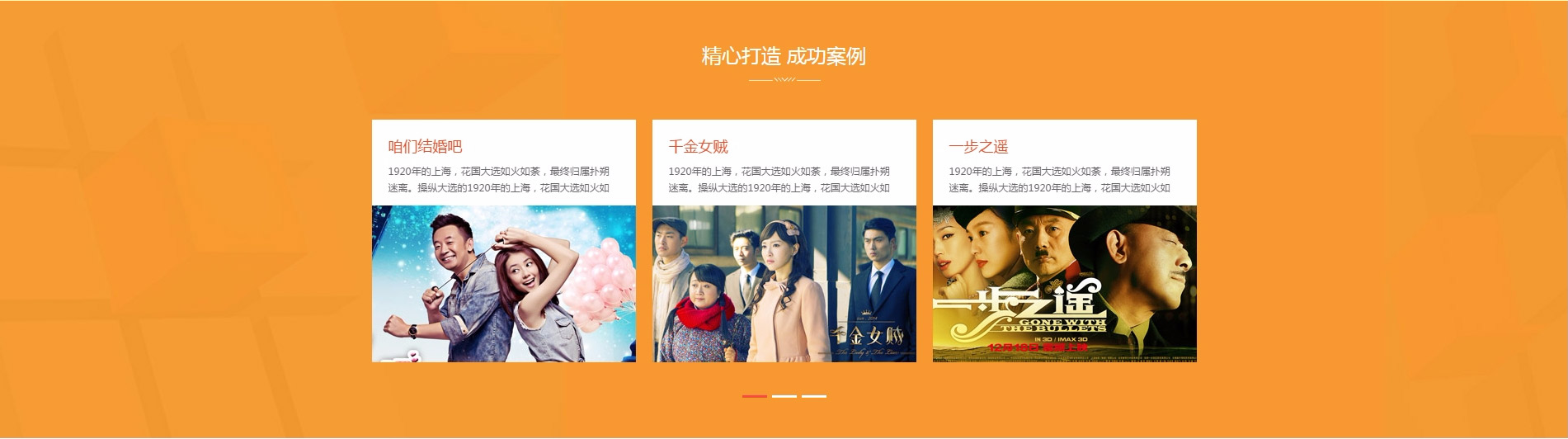This screenshot has width=1568, height=439.
Task: Jump to the second carousel page indicator
Action: click(x=784, y=396)
